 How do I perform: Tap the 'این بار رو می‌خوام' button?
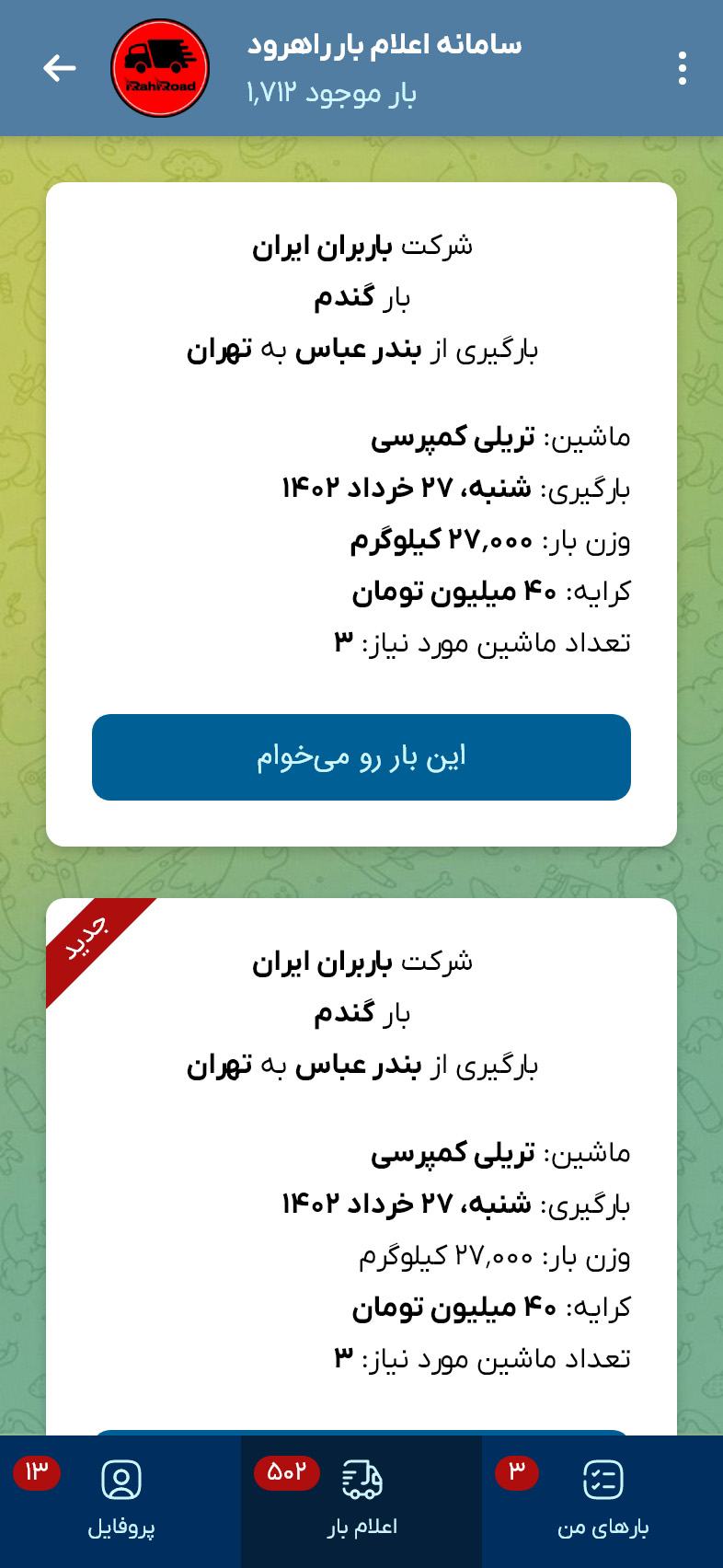click(x=361, y=757)
